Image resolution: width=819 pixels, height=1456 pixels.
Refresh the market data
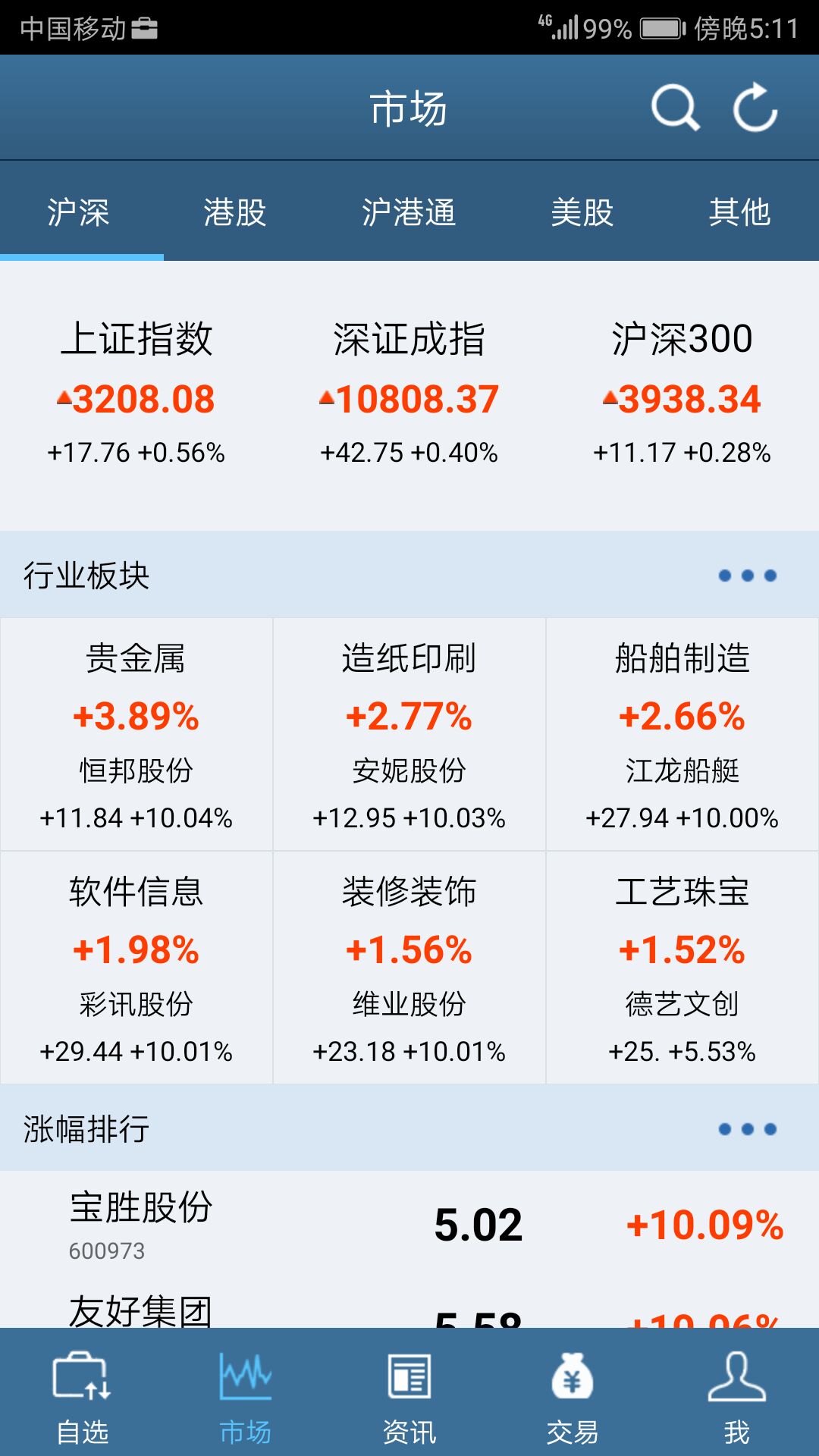pos(755,108)
